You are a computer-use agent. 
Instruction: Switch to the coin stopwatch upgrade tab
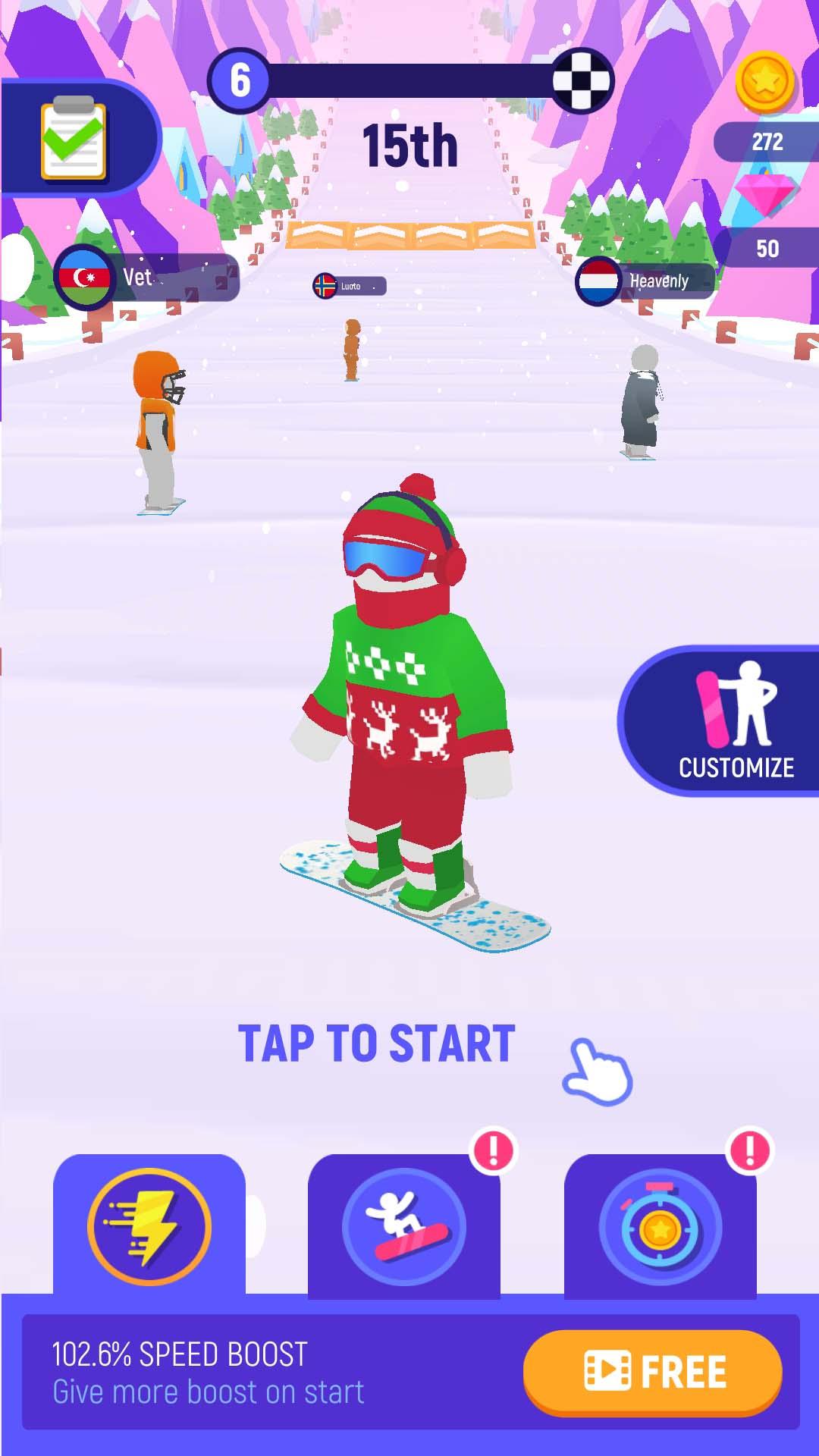coord(660,1225)
